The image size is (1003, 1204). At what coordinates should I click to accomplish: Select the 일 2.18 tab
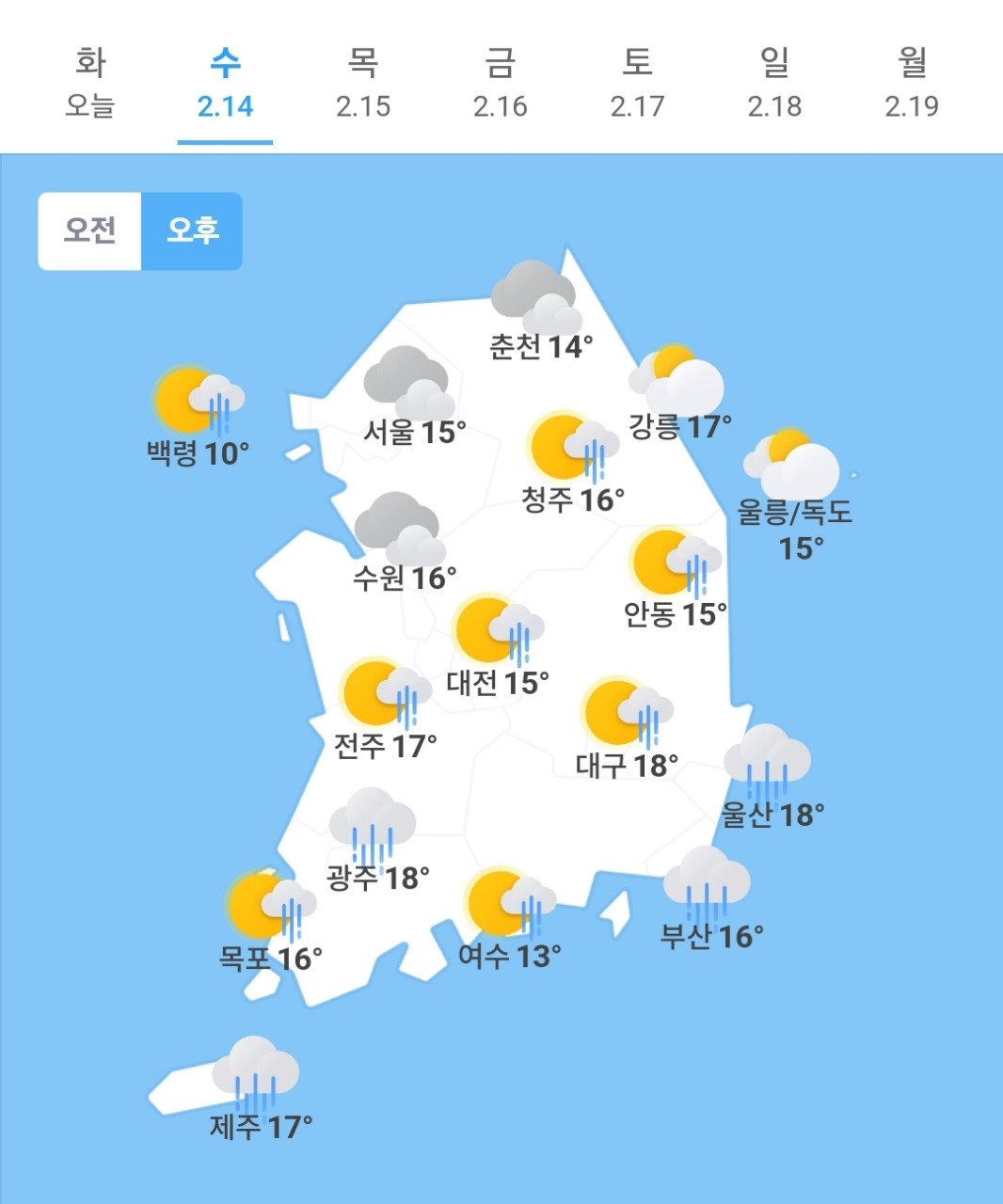pos(774,83)
